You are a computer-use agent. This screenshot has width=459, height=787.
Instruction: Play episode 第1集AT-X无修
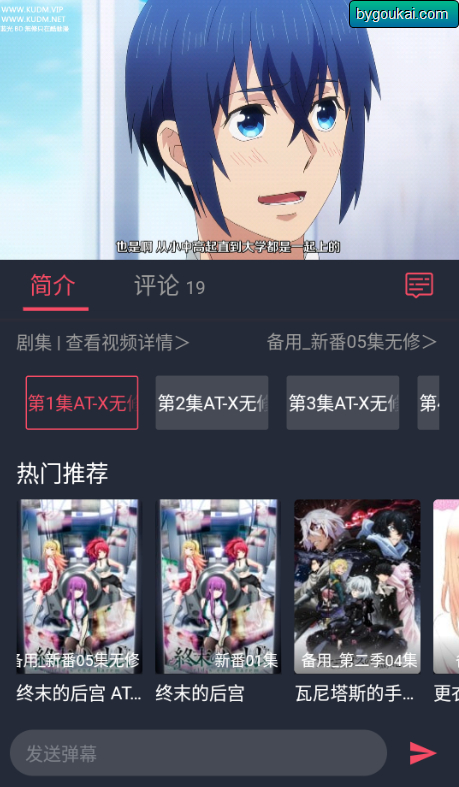click(x=82, y=403)
